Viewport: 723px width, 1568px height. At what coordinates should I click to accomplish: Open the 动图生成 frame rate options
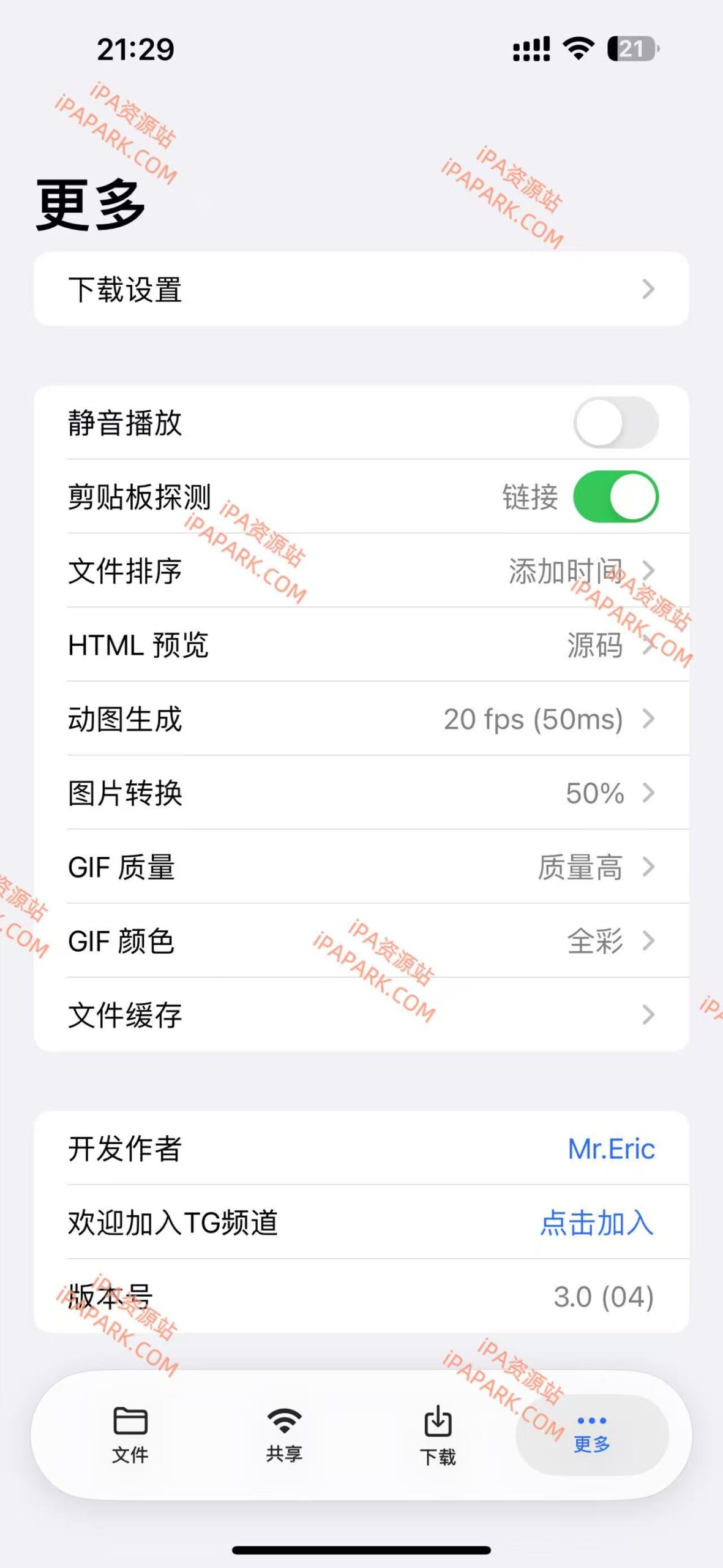pos(361,720)
